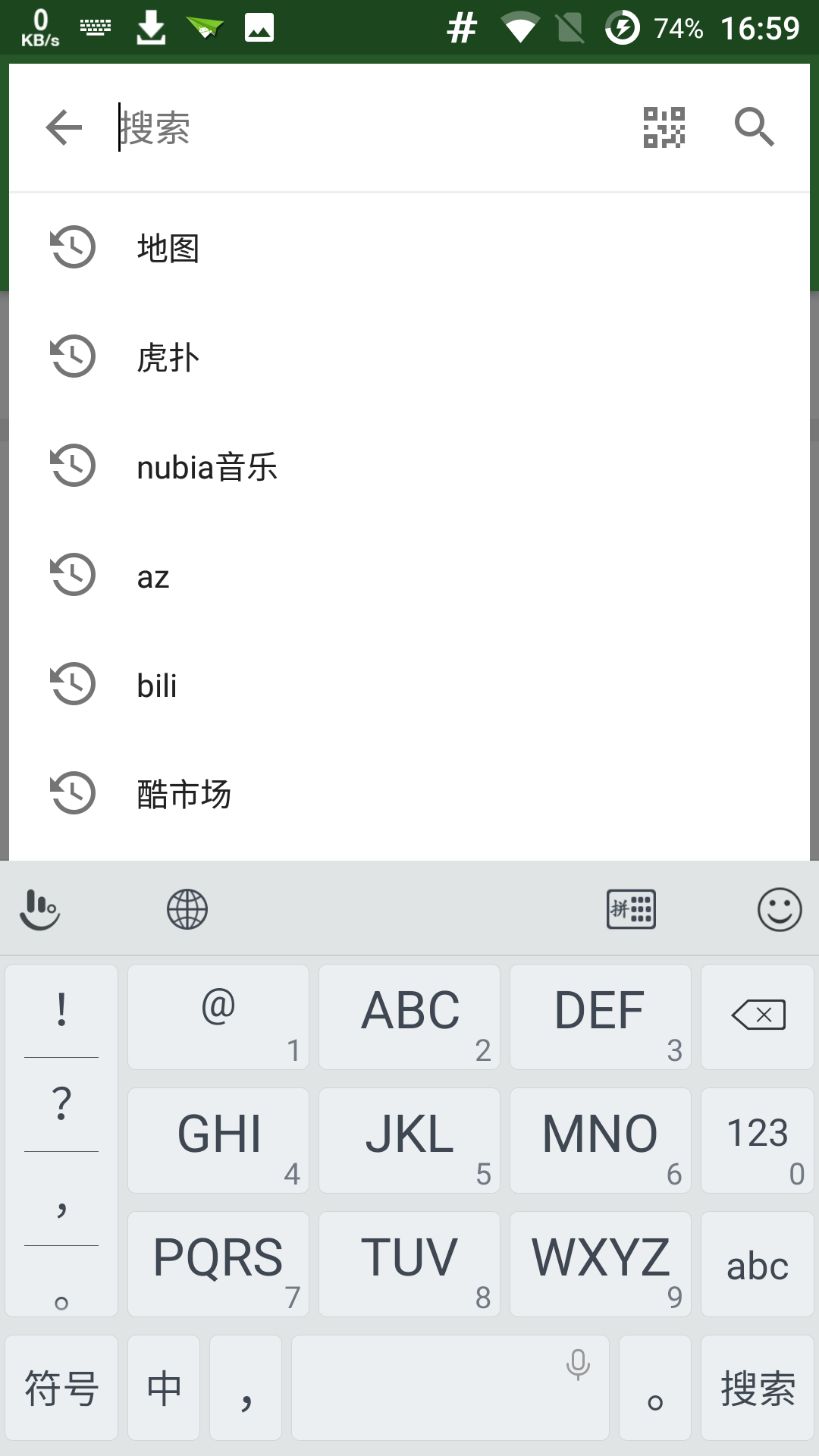Screen dimensions: 819x1456
Task: Select recent search bili
Action: pyautogui.click(x=157, y=686)
